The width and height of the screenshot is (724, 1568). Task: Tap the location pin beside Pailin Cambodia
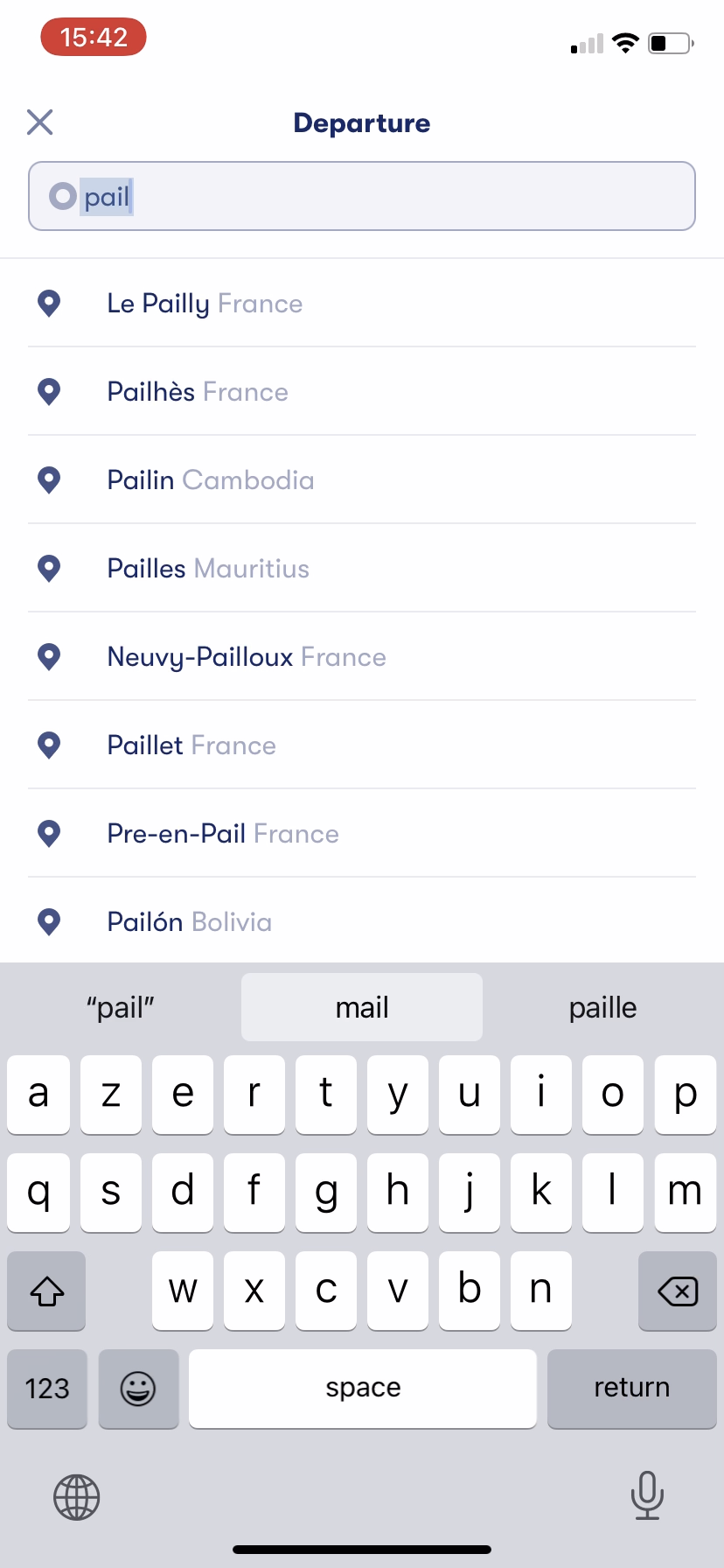click(x=50, y=479)
